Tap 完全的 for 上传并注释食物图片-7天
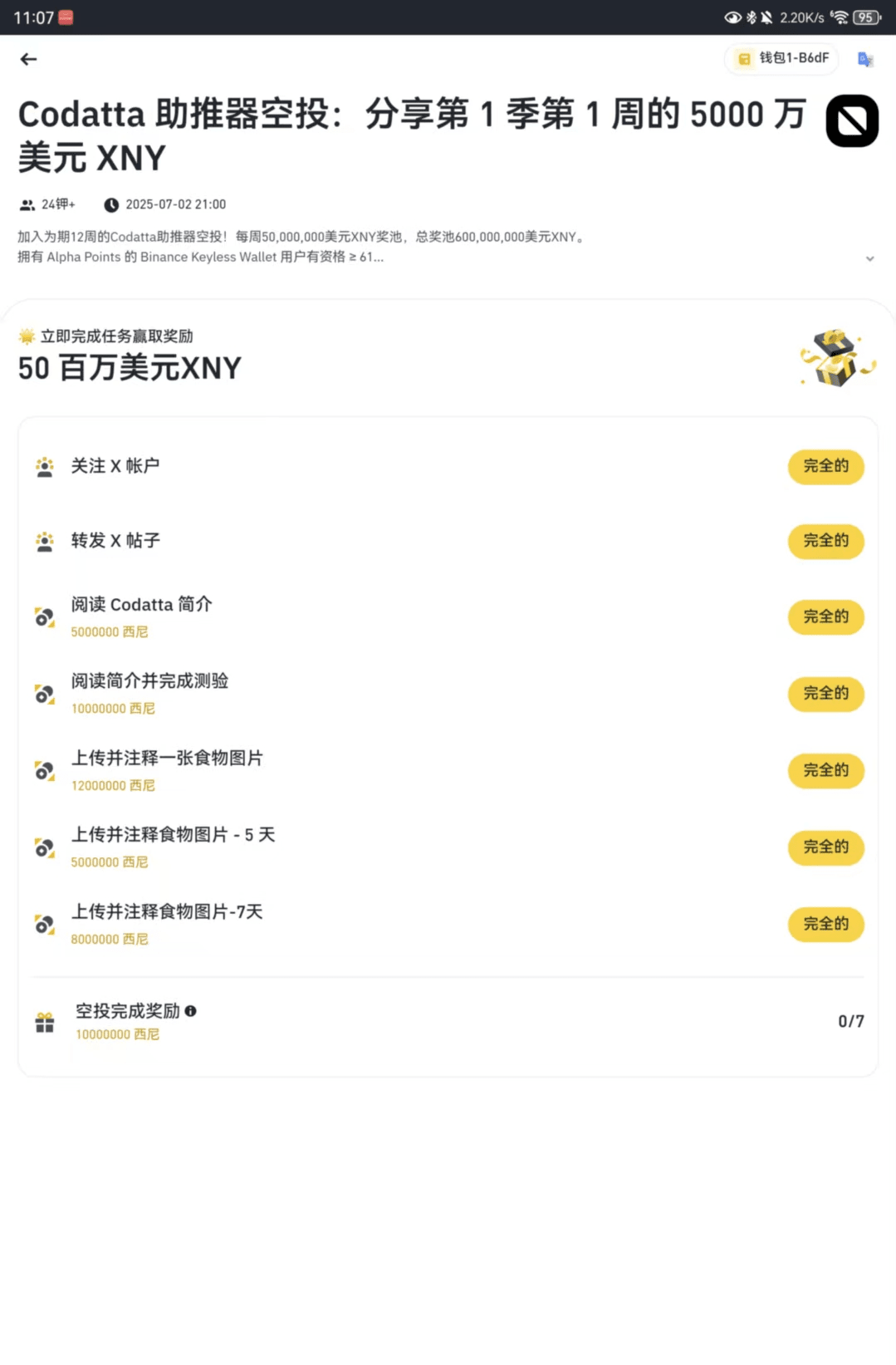 [x=825, y=925]
